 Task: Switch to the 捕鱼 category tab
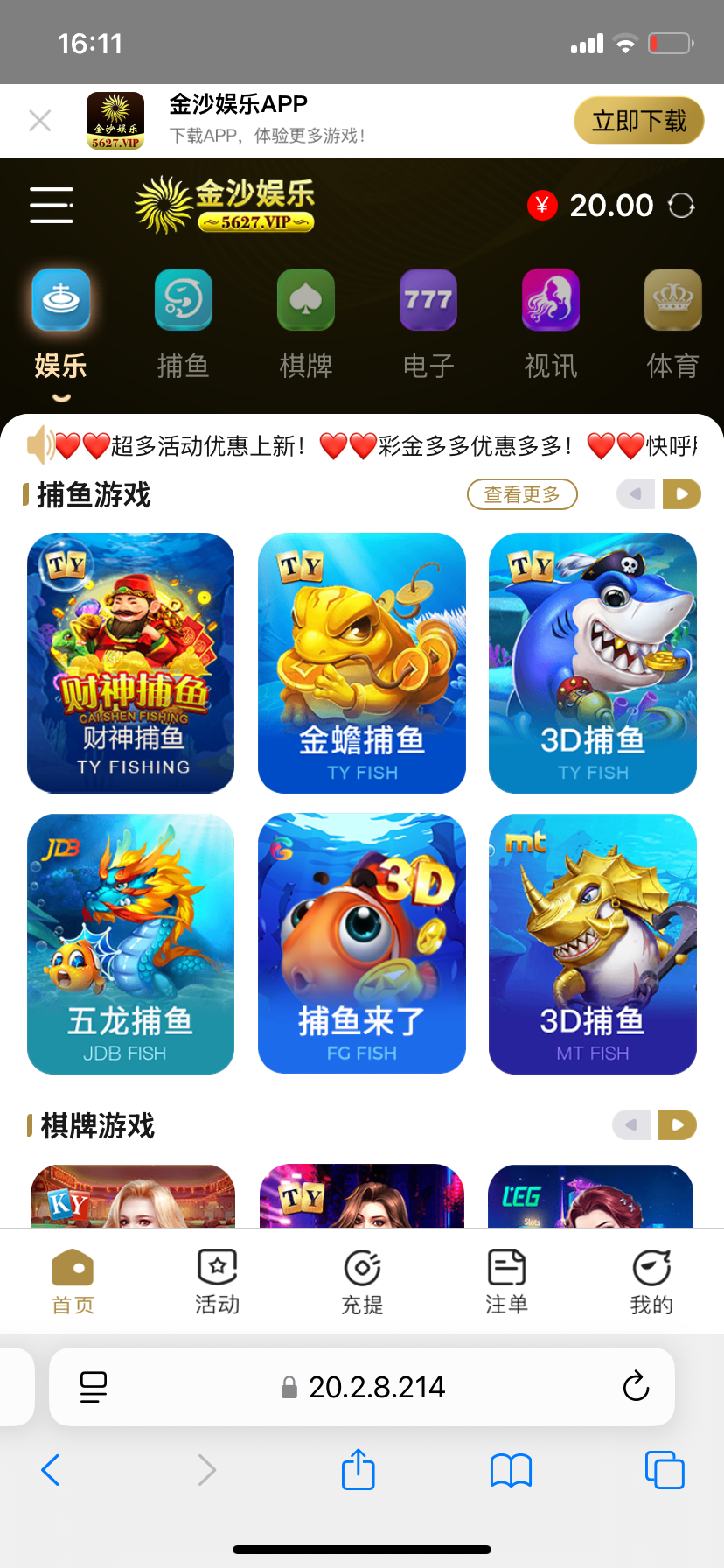pos(183,324)
